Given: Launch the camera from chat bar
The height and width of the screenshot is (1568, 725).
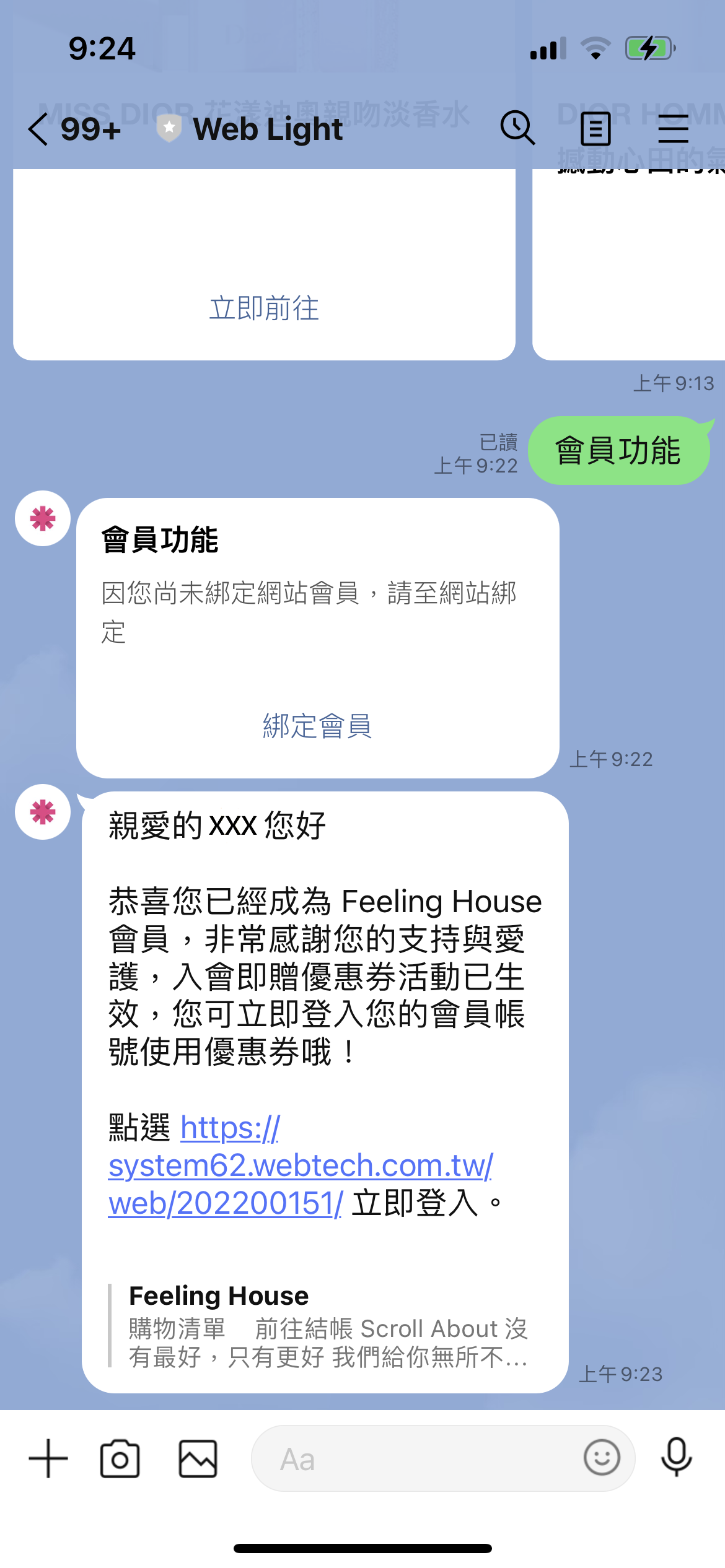Looking at the screenshot, I should [x=120, y=1458].
